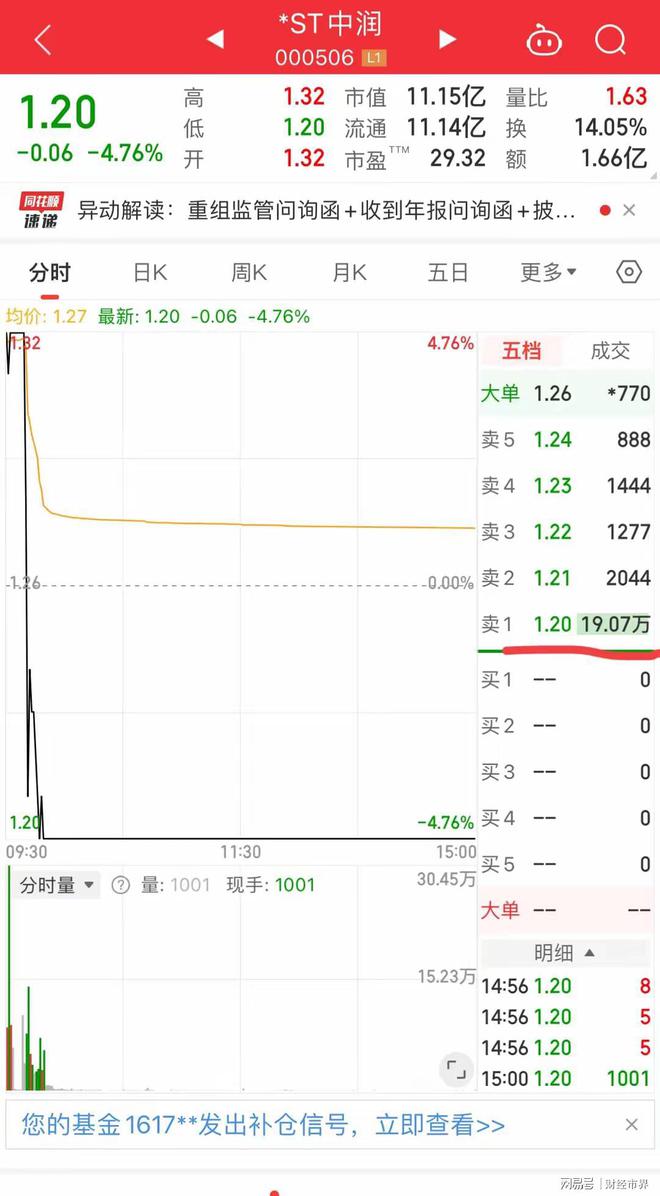Open the robot assistant icon
This screenshot has width=660, height=1196.
point(544,39)
